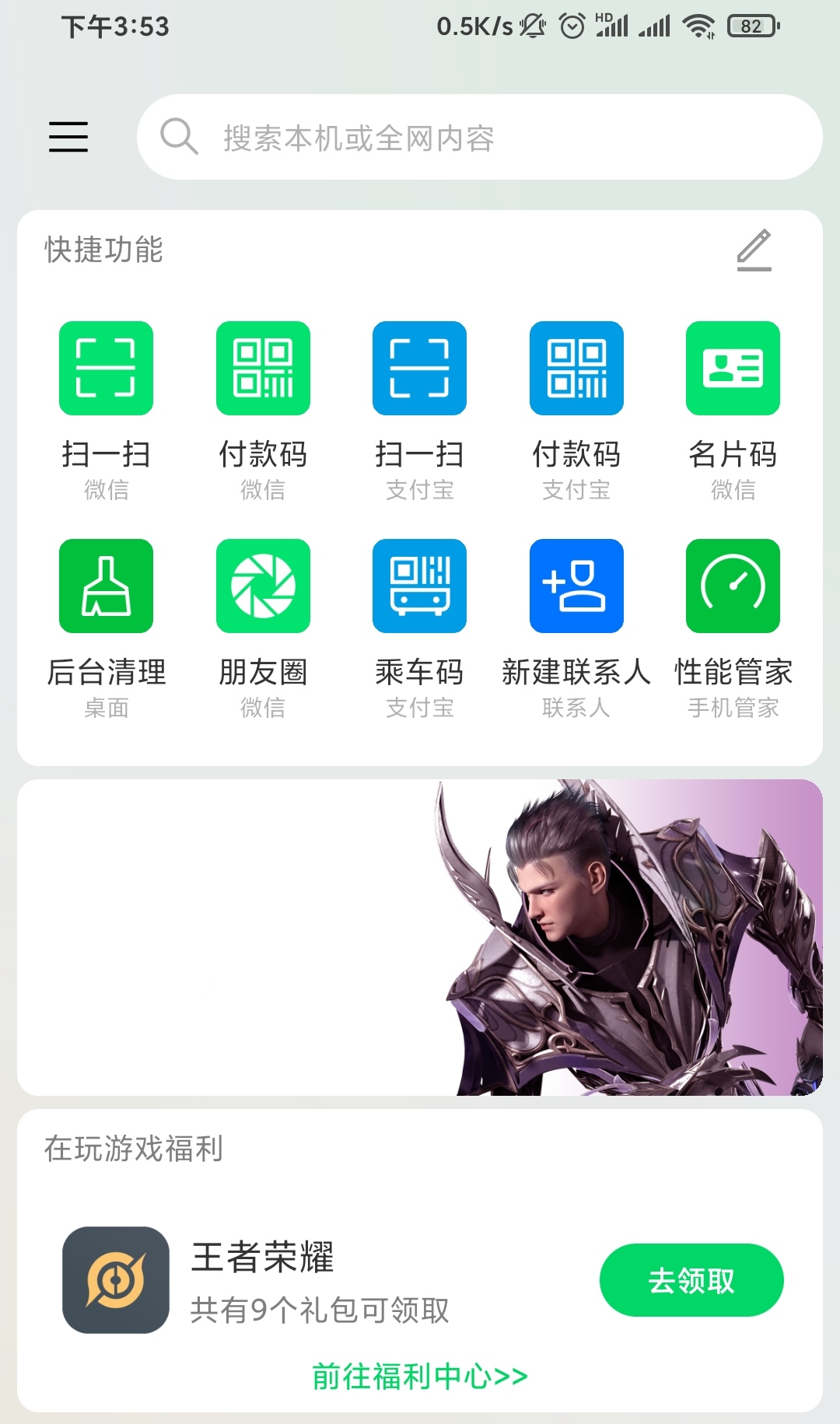
Task: Create a new contact with 新建联系人
Action: point(576,586)
